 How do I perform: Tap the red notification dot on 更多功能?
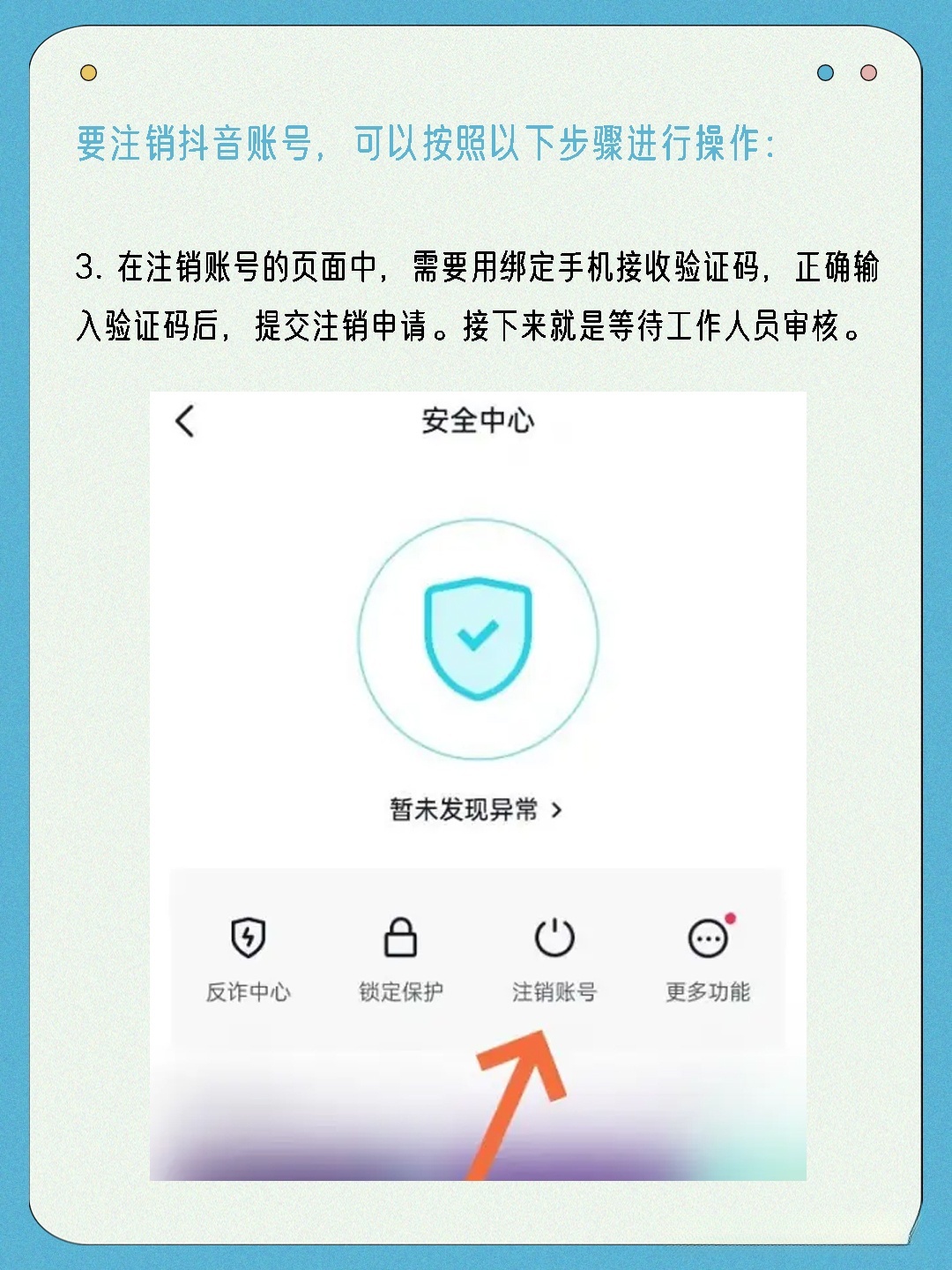pyautogui.click(x=728, y=918)
